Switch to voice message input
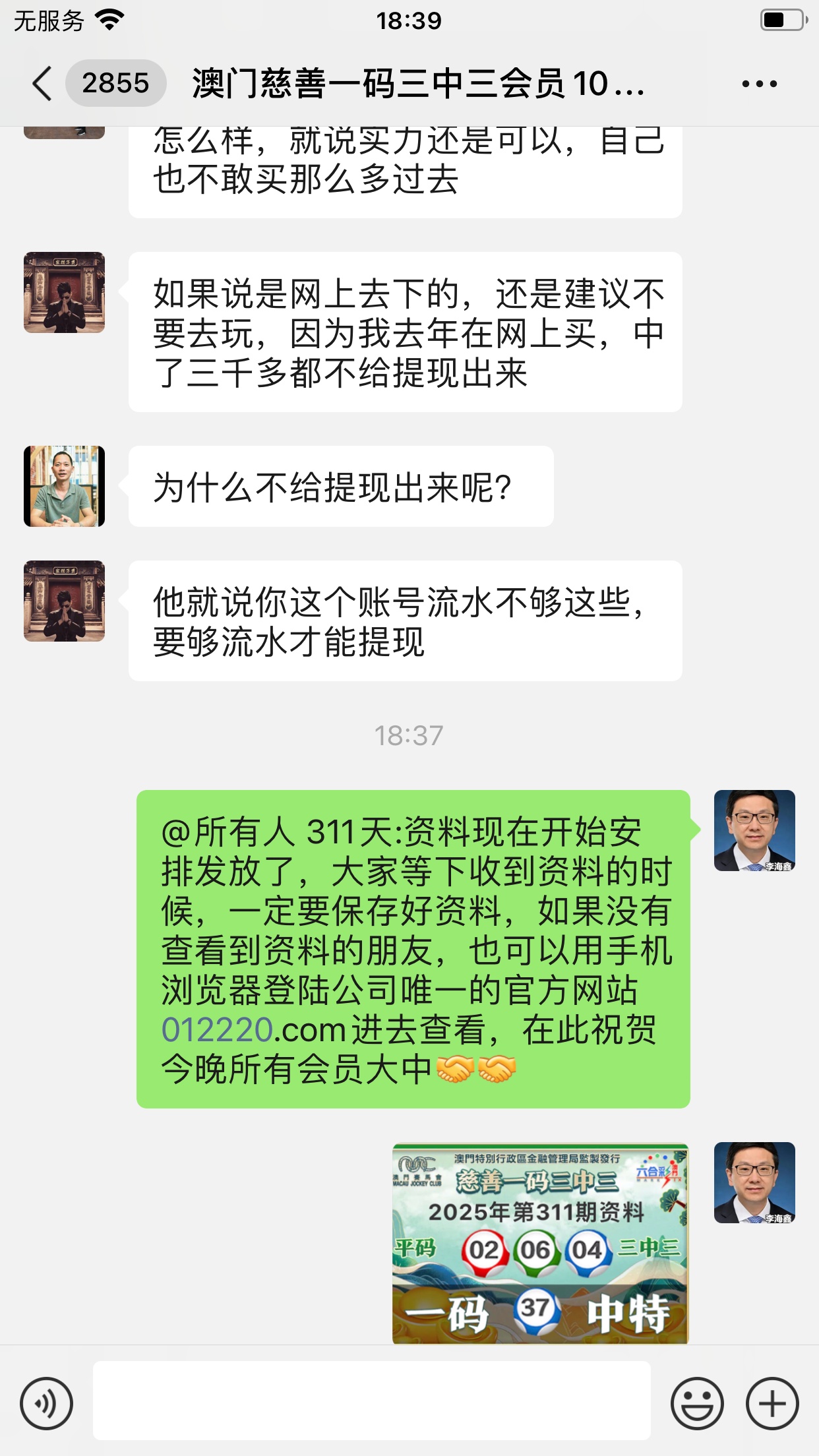 tap(46, 1403)
